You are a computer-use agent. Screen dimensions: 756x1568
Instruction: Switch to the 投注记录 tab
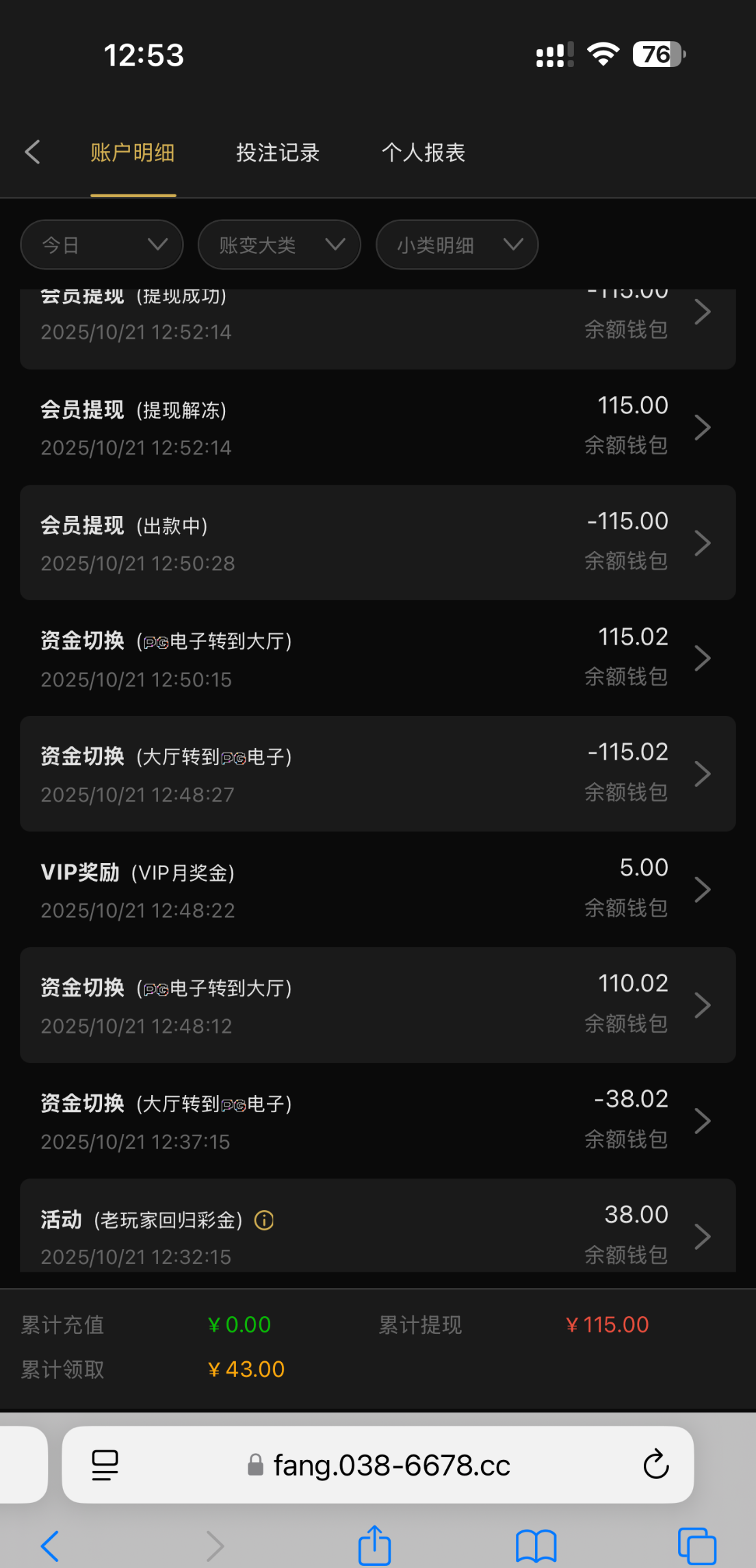tap(278, 153)
